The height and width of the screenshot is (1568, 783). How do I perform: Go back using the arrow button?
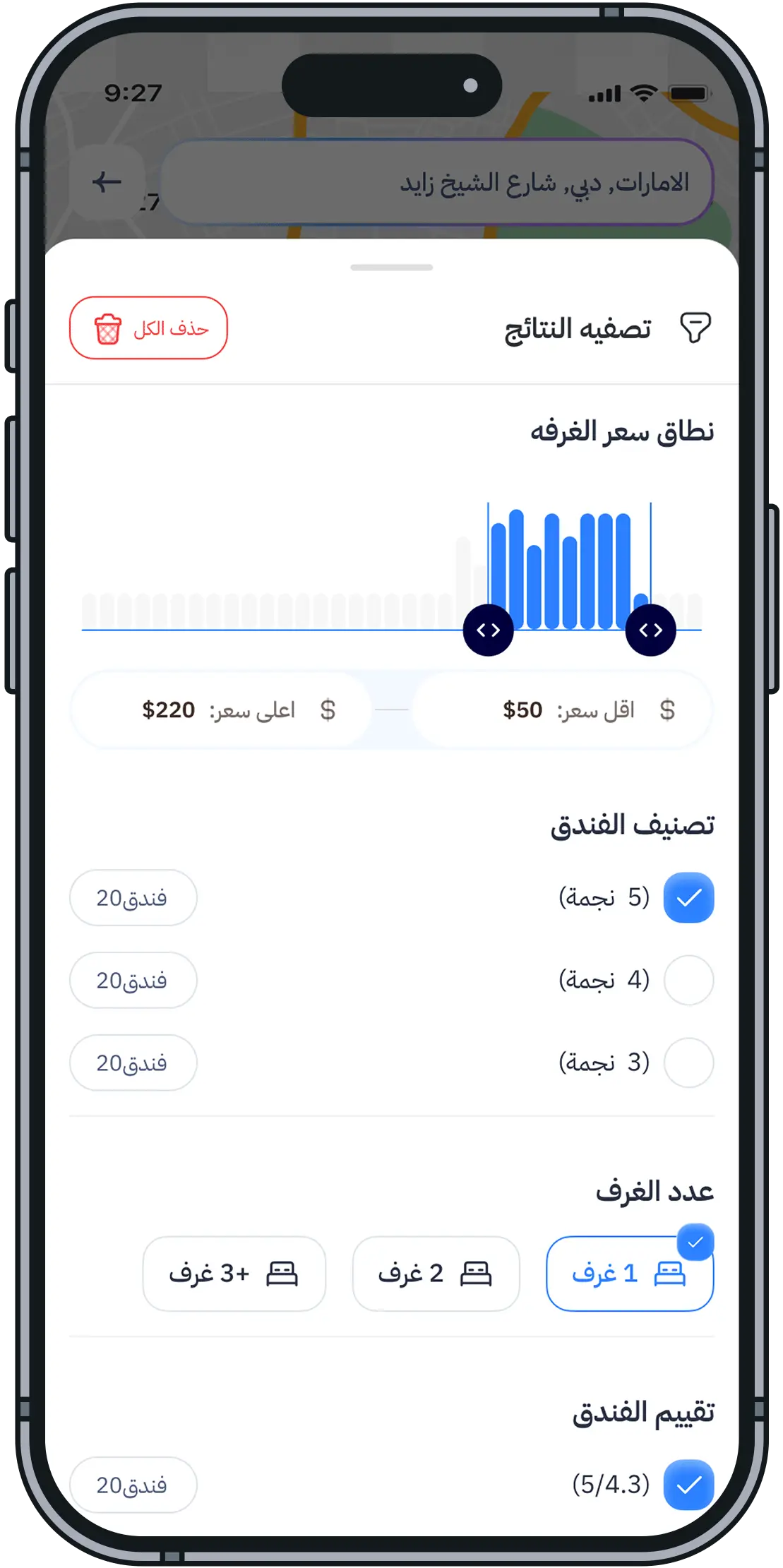pos(107,182)
